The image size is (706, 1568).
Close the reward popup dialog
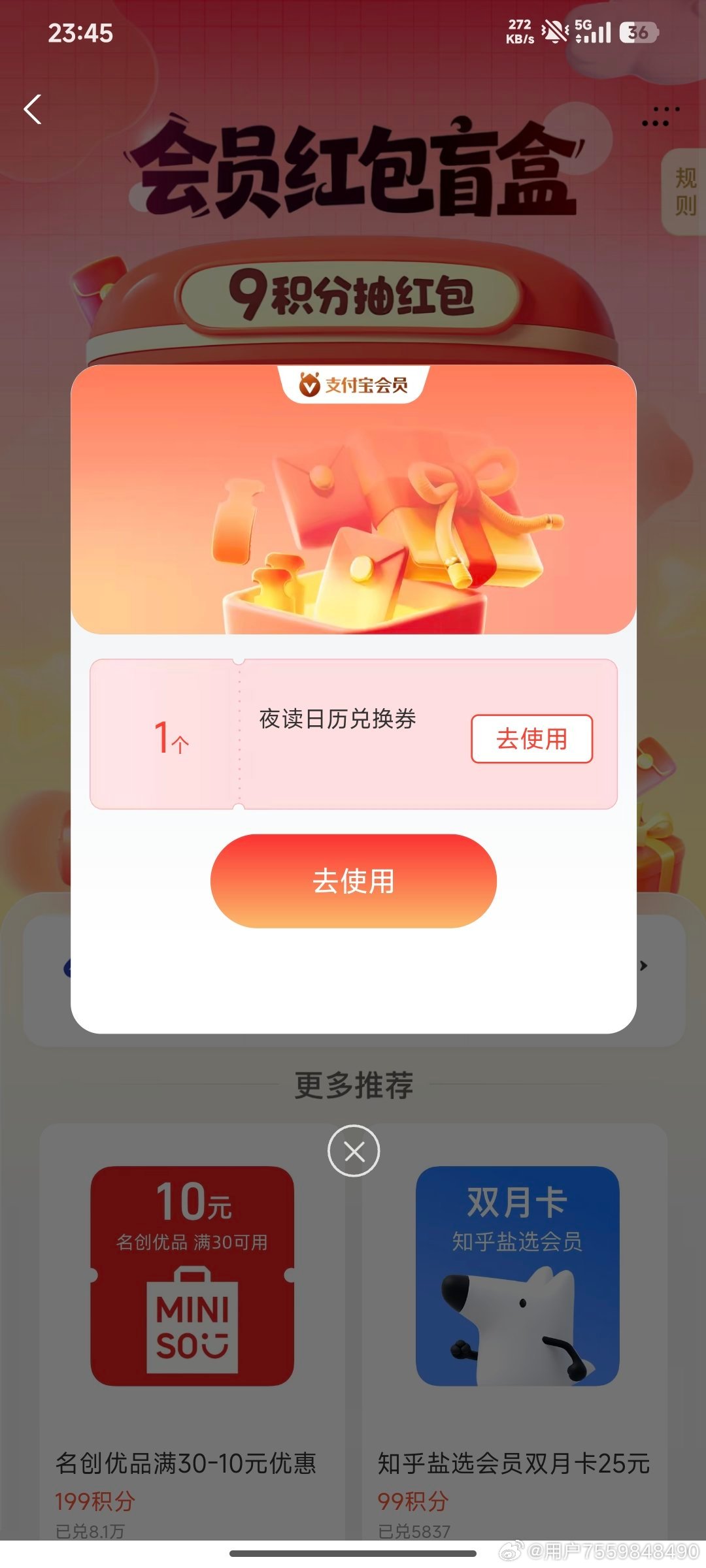pyautogui.click(x=354, y=1151)
